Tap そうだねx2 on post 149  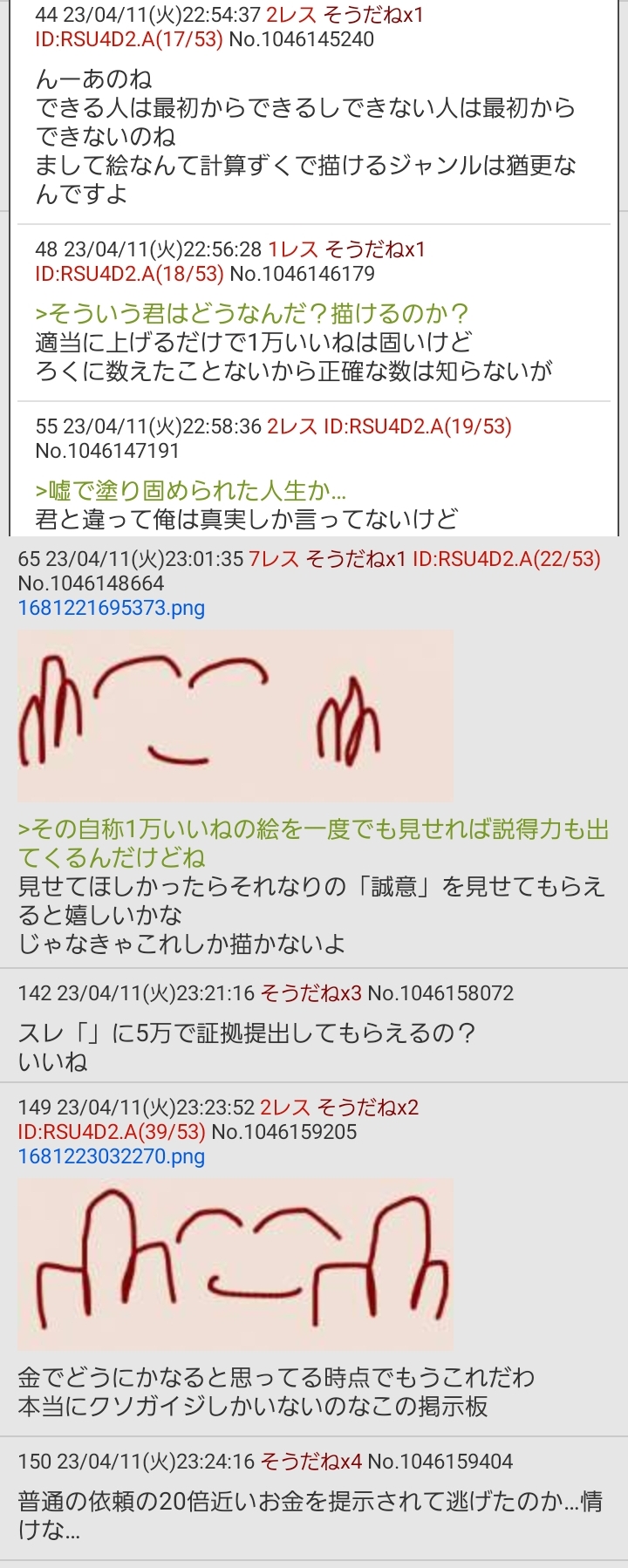tap(367, 1108)
